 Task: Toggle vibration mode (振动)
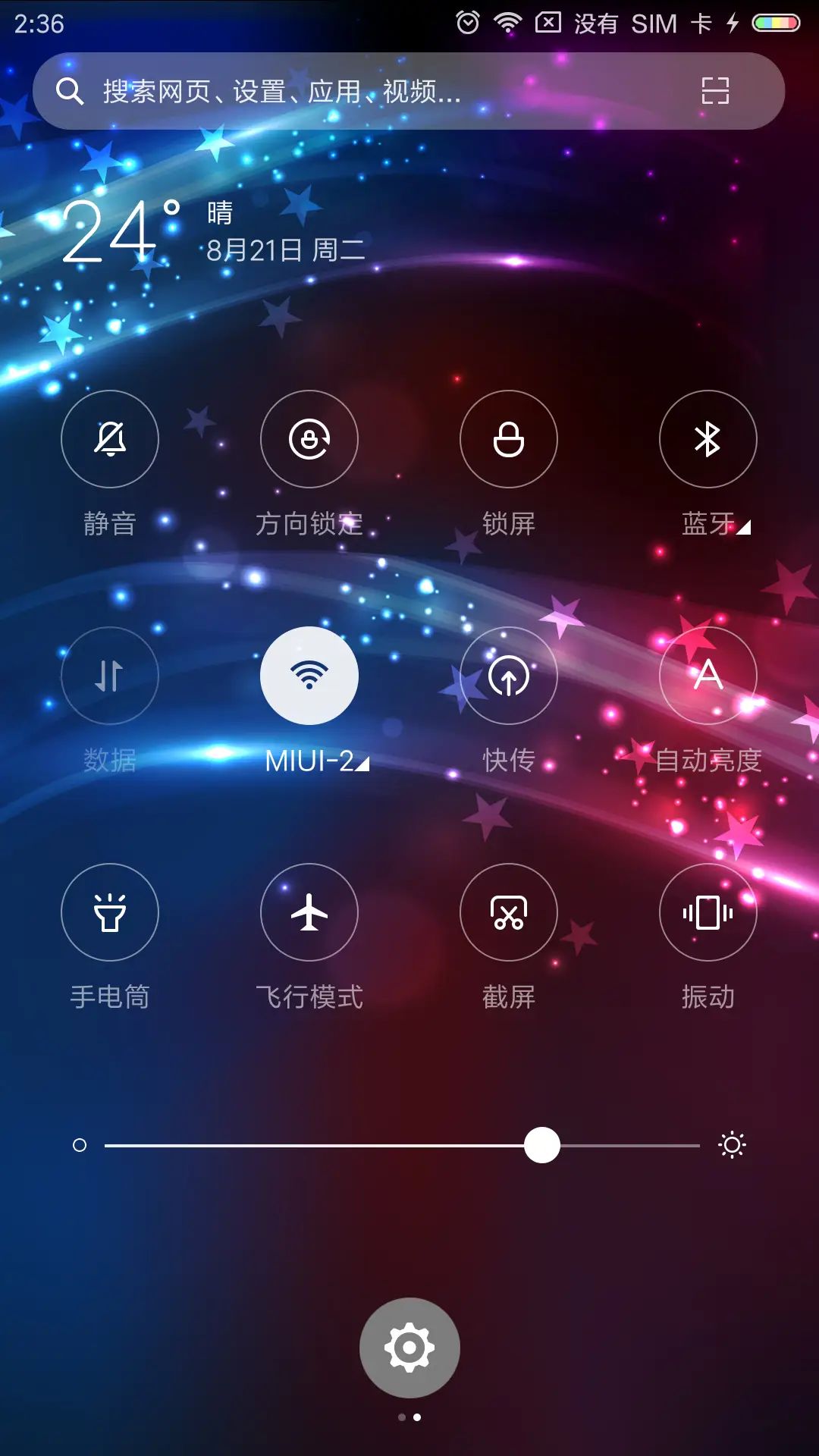point(708,912)
